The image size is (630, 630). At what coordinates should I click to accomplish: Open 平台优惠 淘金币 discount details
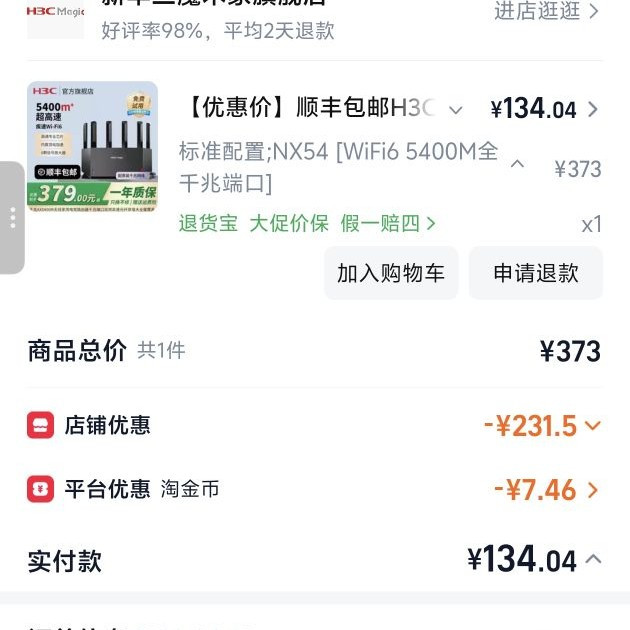pos(592,490)
